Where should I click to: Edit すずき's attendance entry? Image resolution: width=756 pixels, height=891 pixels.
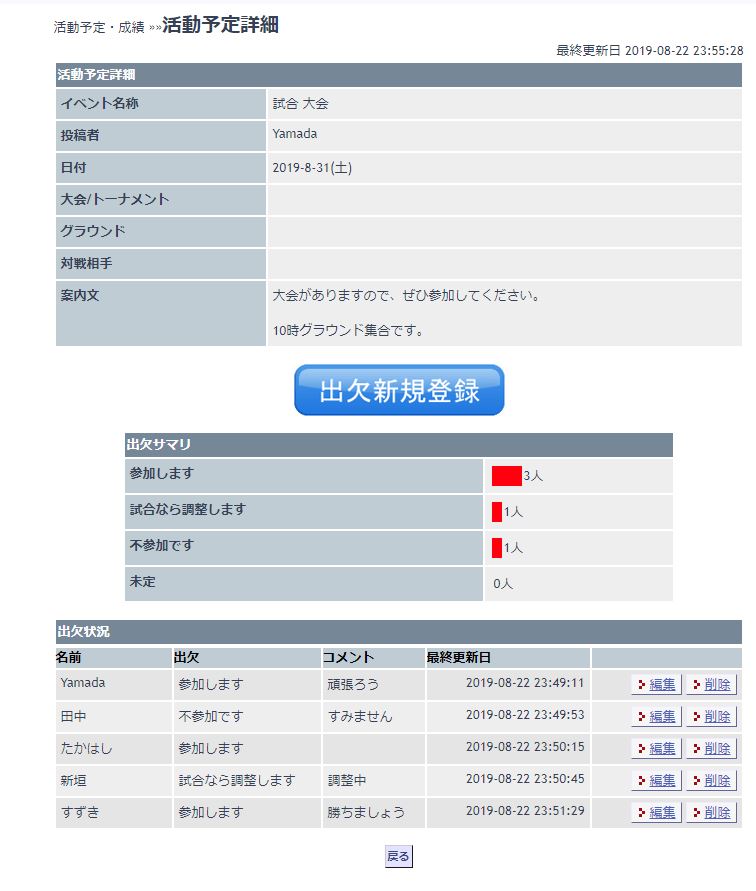[657, 813]
